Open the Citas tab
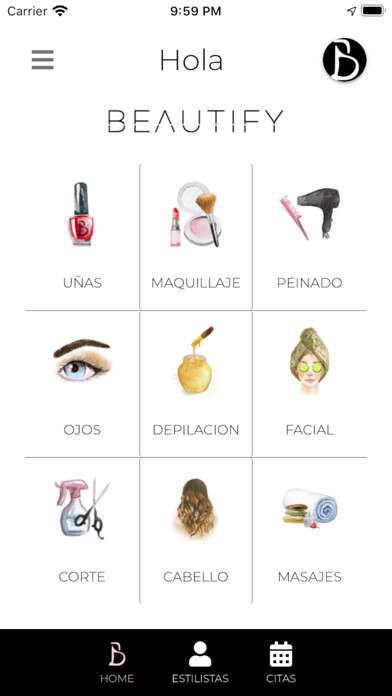Viewport: 392px width, 696px height. click(x=281, y=662)
